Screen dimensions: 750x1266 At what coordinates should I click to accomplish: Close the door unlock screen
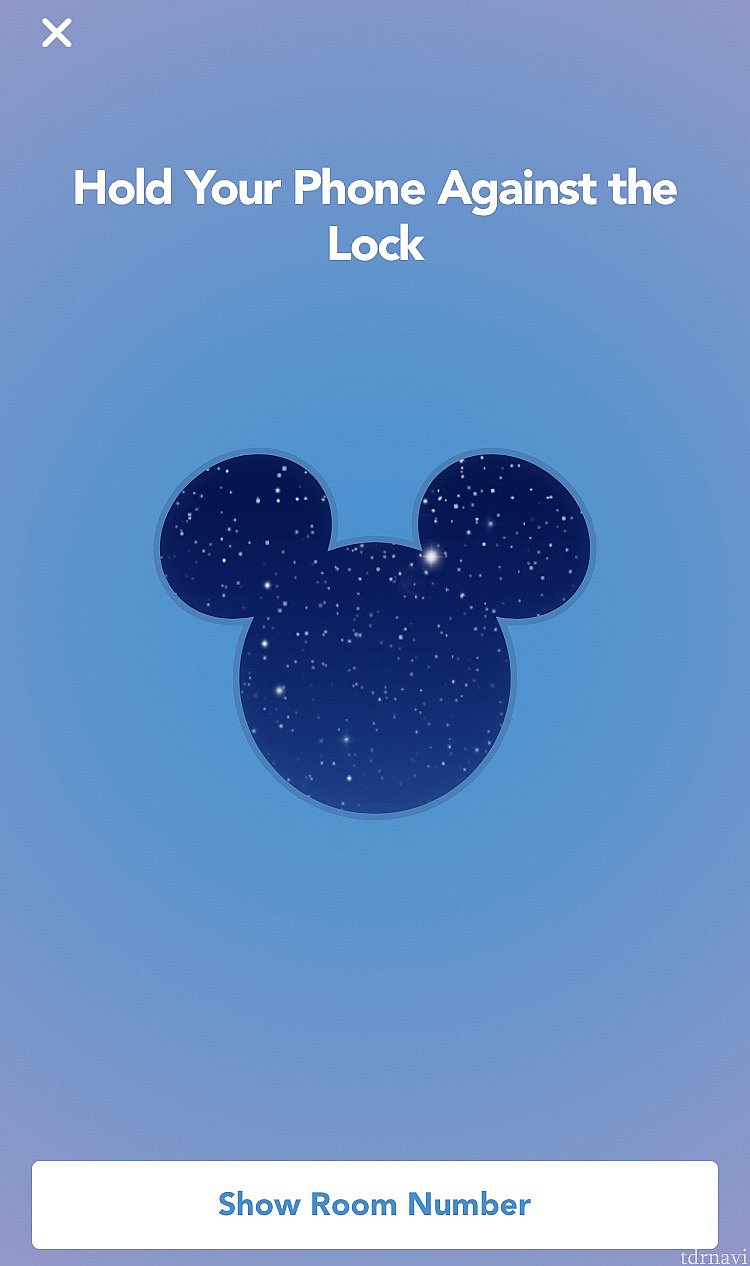tap(56, 33)
